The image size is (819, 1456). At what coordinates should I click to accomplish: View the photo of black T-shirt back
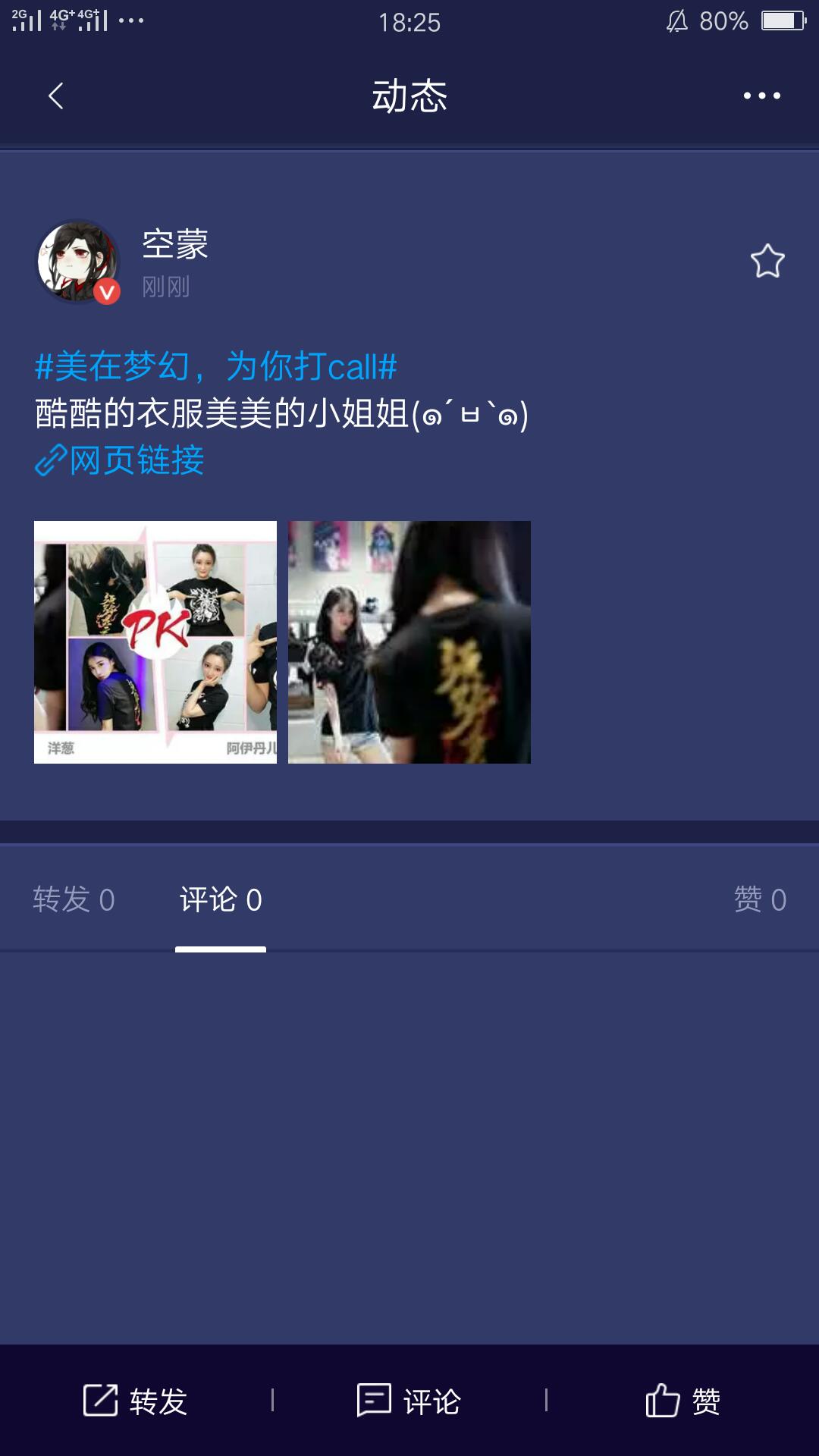click(409, 642)
